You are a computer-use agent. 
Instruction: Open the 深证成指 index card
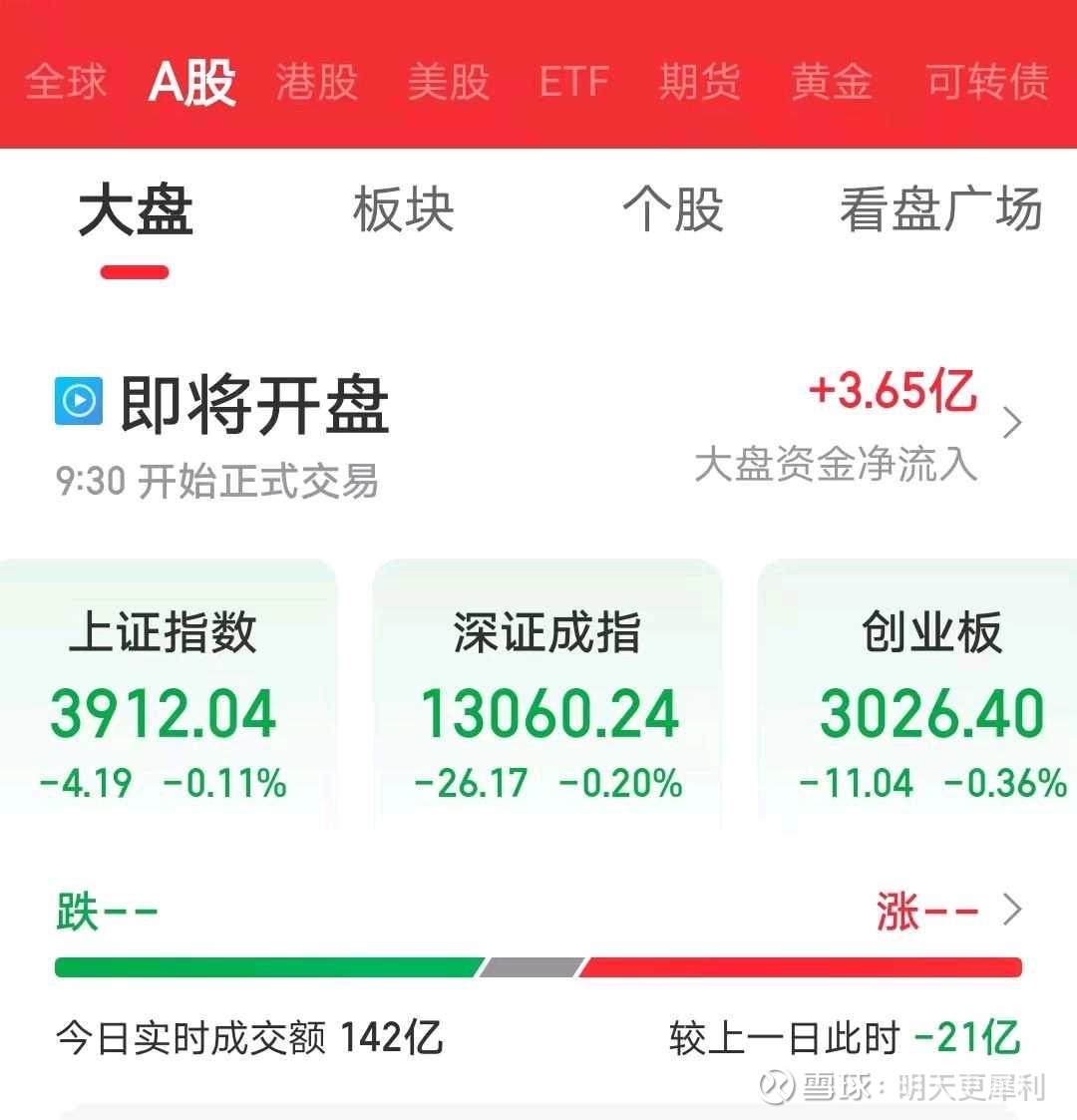click(x=547, y=698)
